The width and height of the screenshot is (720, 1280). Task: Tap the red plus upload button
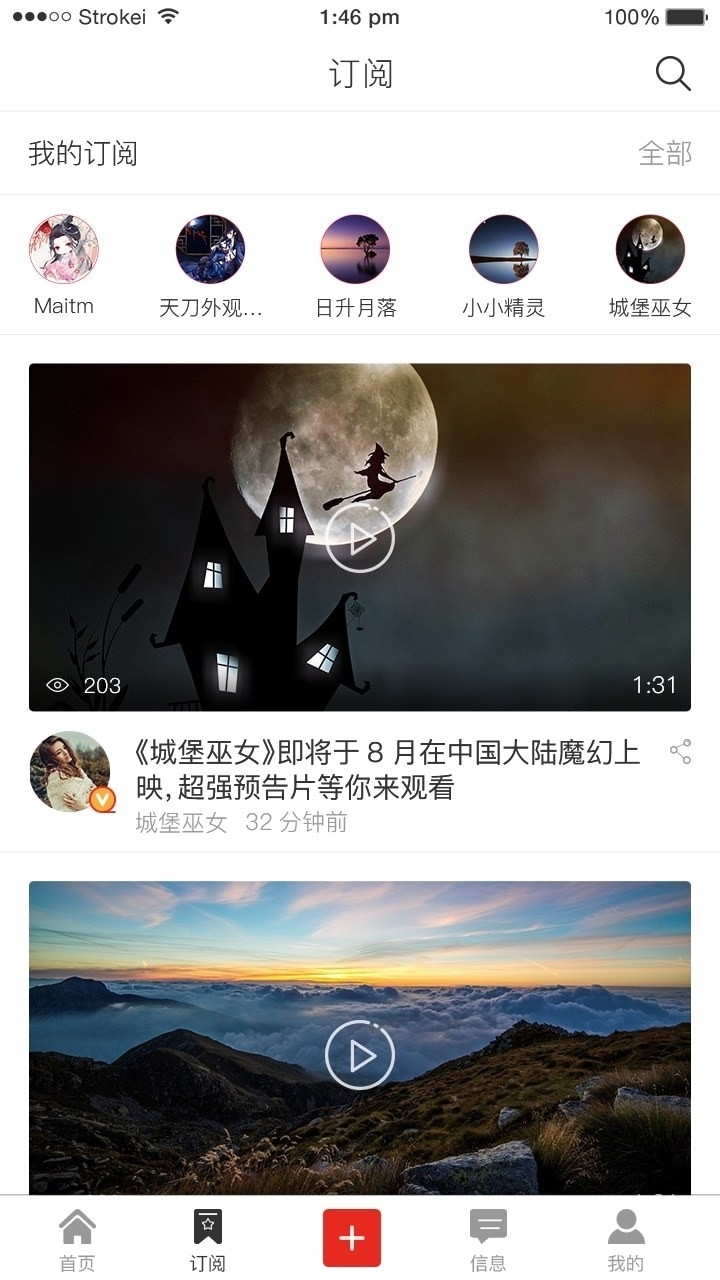pyautogui.click(x=351, y=1237)
